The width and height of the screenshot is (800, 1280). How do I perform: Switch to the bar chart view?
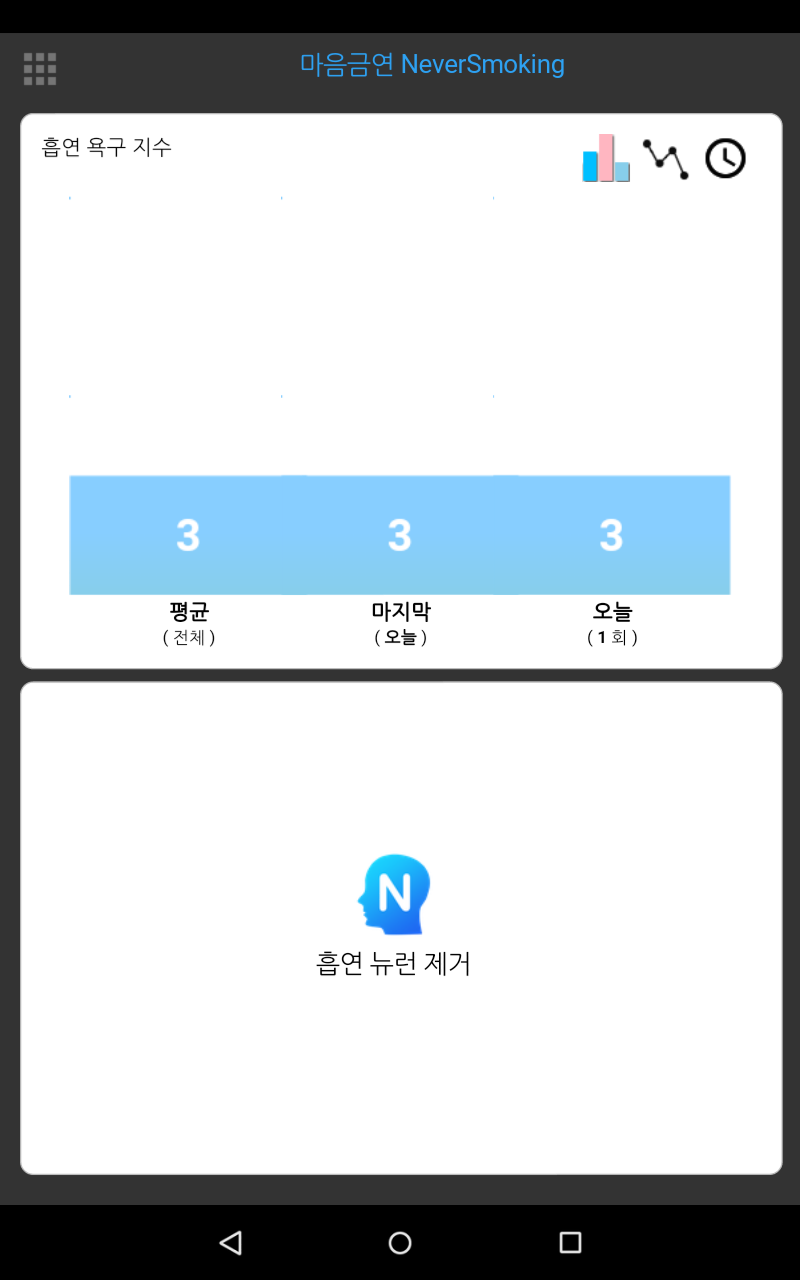tap(606, 158)
